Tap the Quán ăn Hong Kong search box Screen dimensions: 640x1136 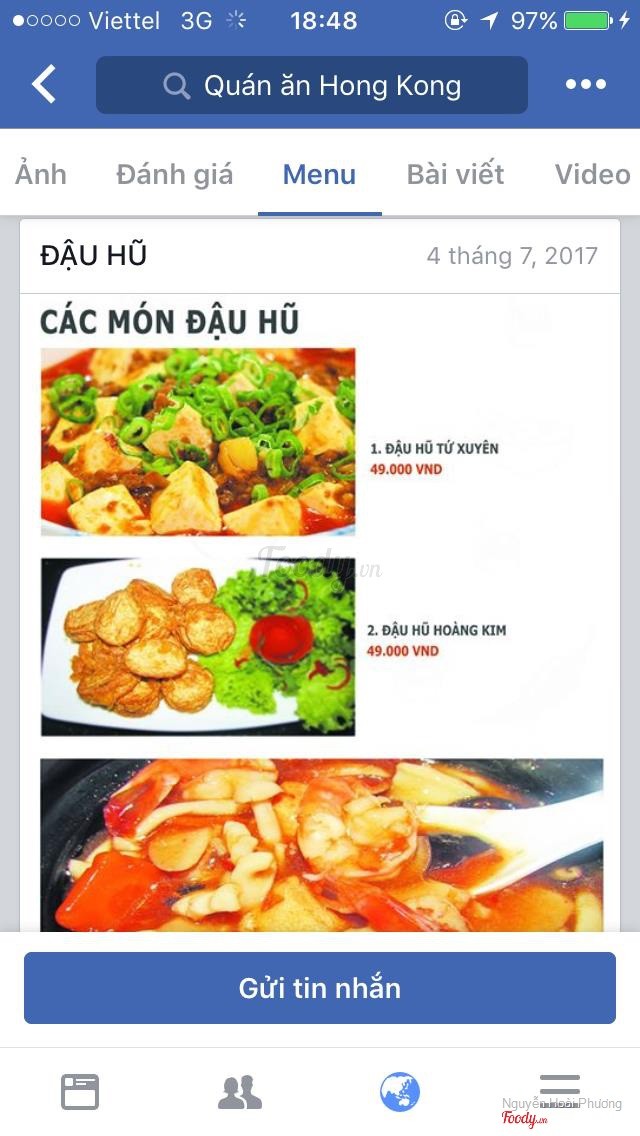tap(312, 85)
